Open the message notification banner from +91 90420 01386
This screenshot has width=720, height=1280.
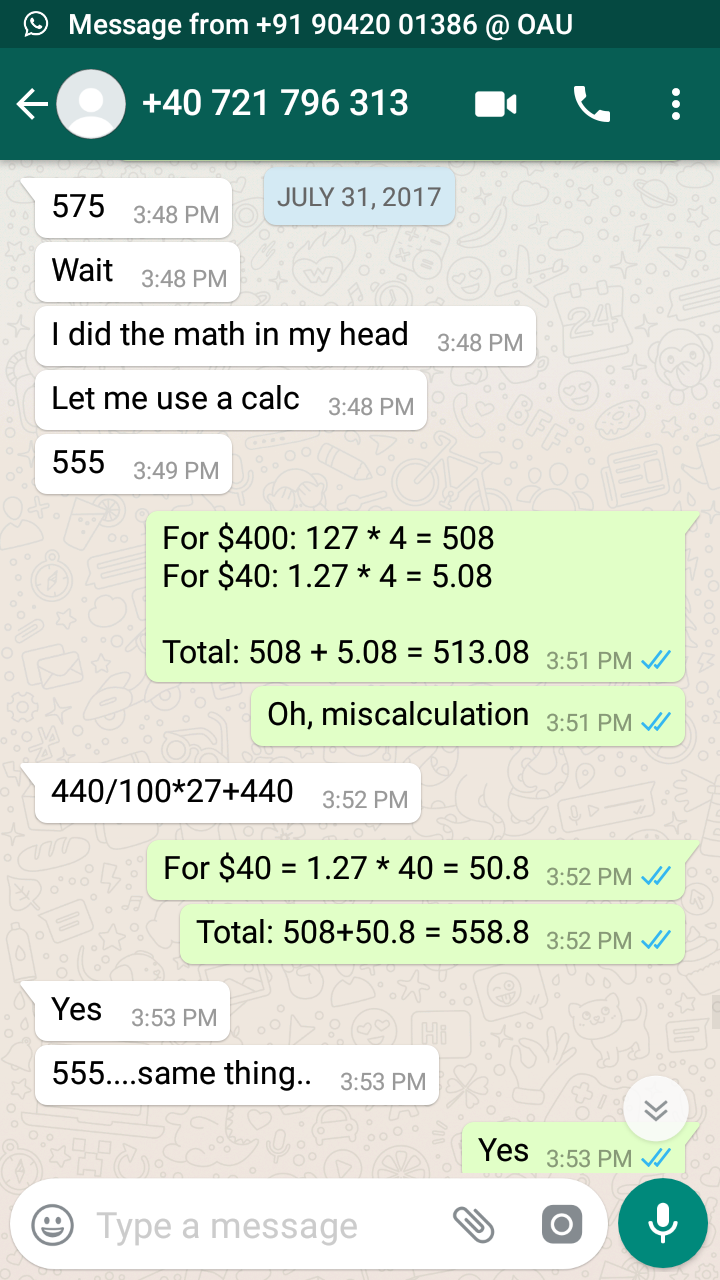pyautogui.click(x=320, y=24)
